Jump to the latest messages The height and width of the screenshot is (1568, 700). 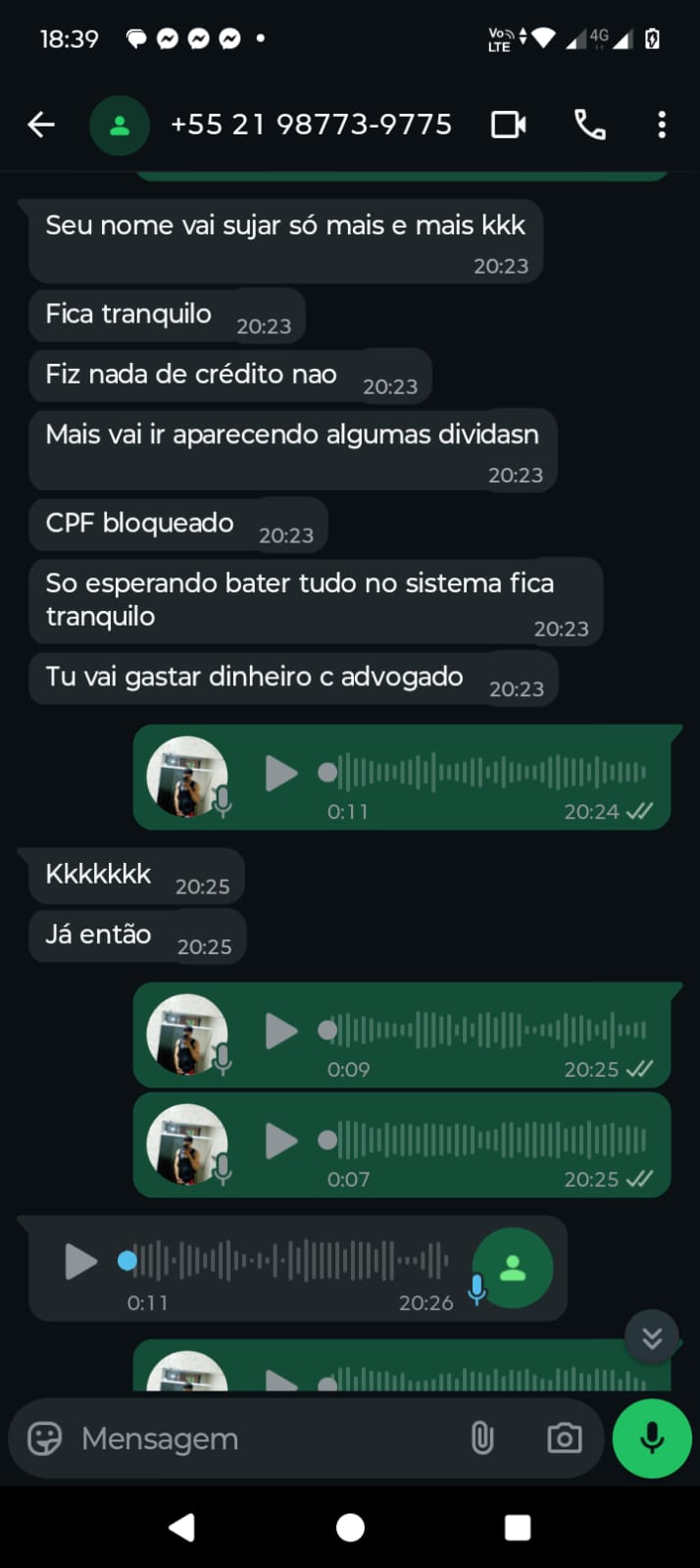(x=652, y=1338)
